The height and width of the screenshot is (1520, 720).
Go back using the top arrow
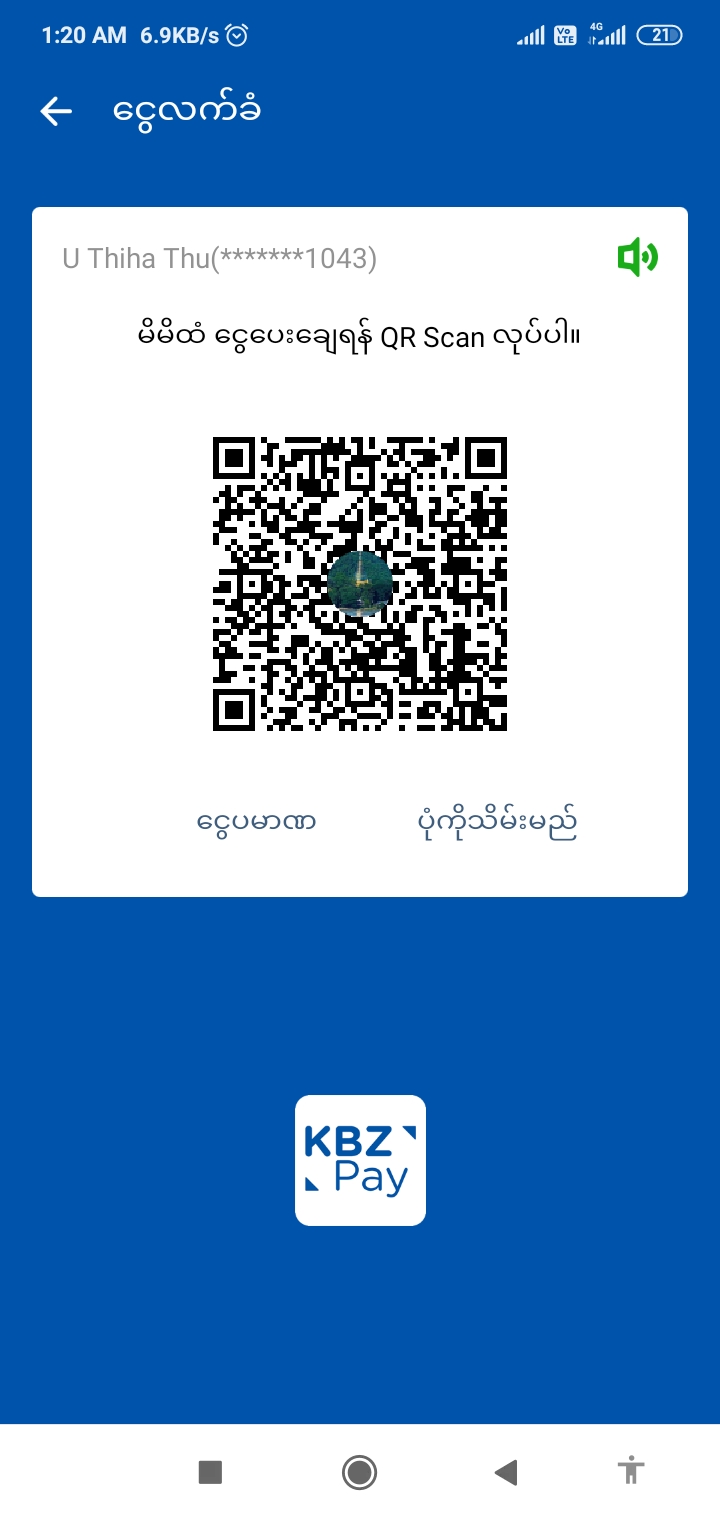pos(56,111)
